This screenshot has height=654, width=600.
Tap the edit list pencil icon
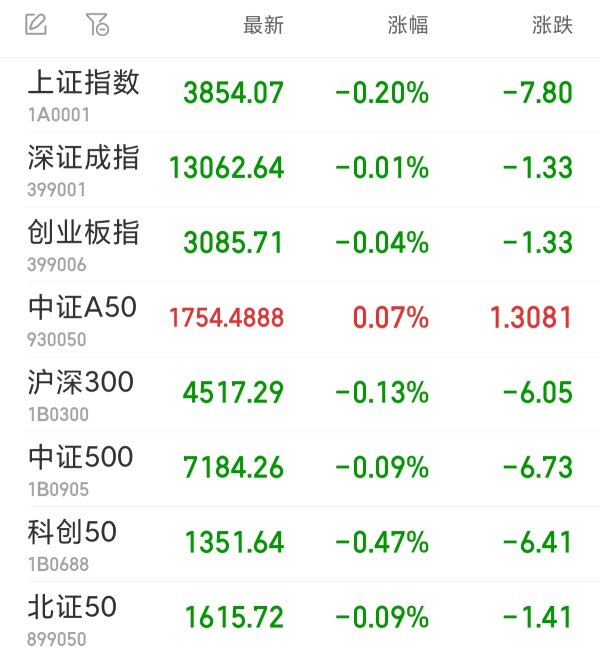click(36, 24)
